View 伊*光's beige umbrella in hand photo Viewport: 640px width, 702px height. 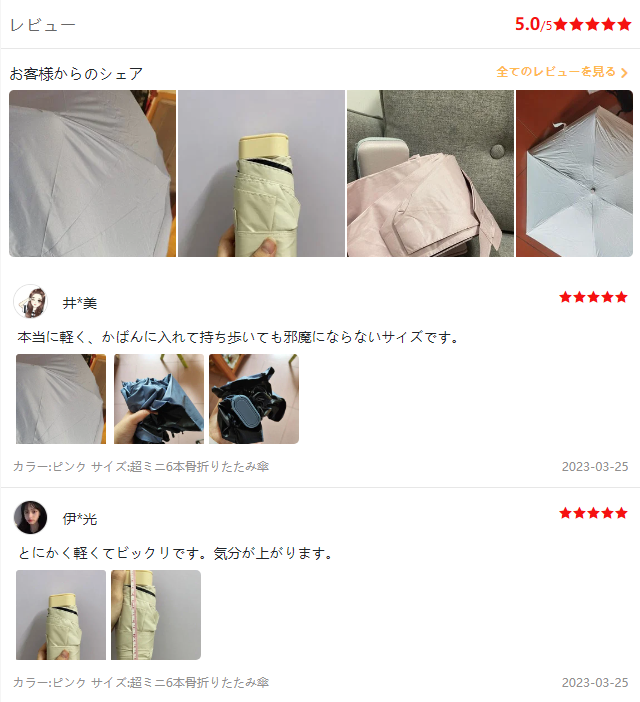coord(60,615)
